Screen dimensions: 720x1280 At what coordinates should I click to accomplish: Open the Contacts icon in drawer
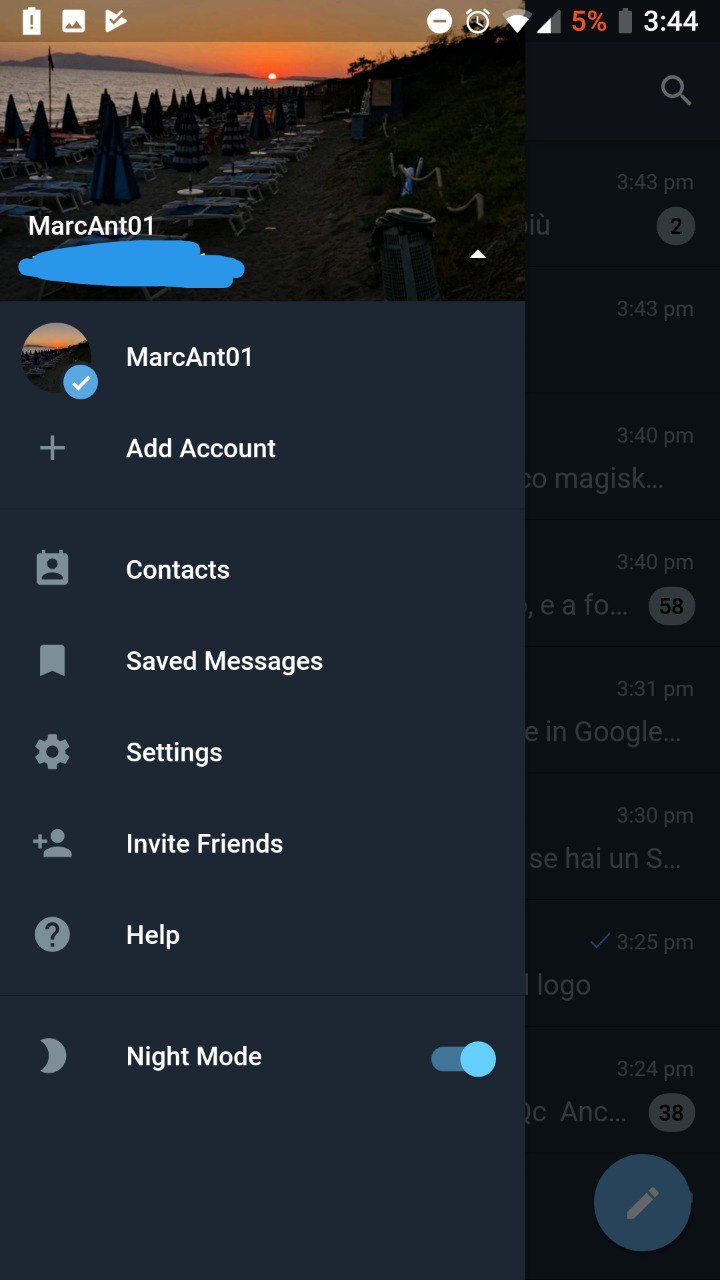[51, 569]
